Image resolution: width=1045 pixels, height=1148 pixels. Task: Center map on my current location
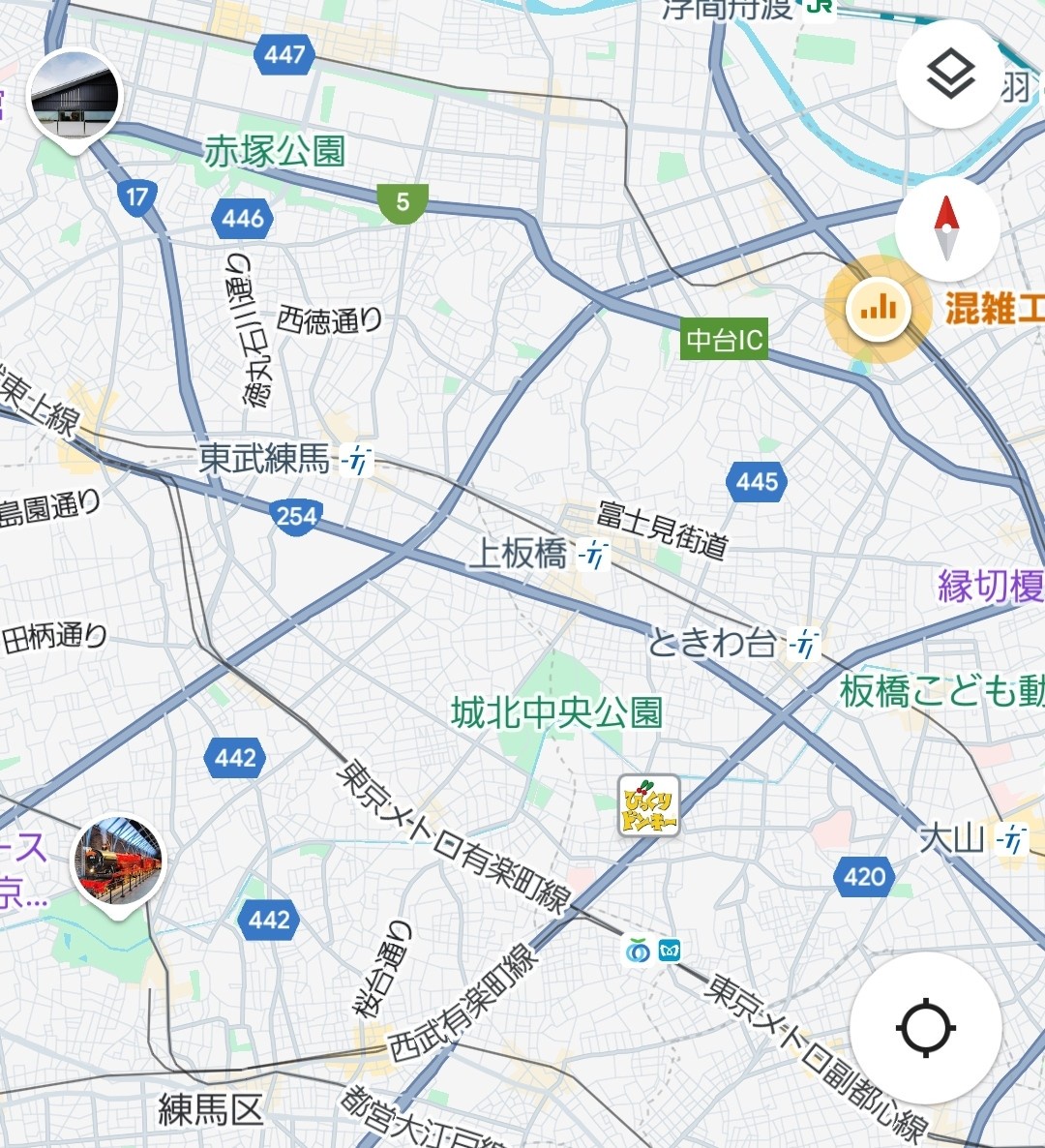[925, 1027]
